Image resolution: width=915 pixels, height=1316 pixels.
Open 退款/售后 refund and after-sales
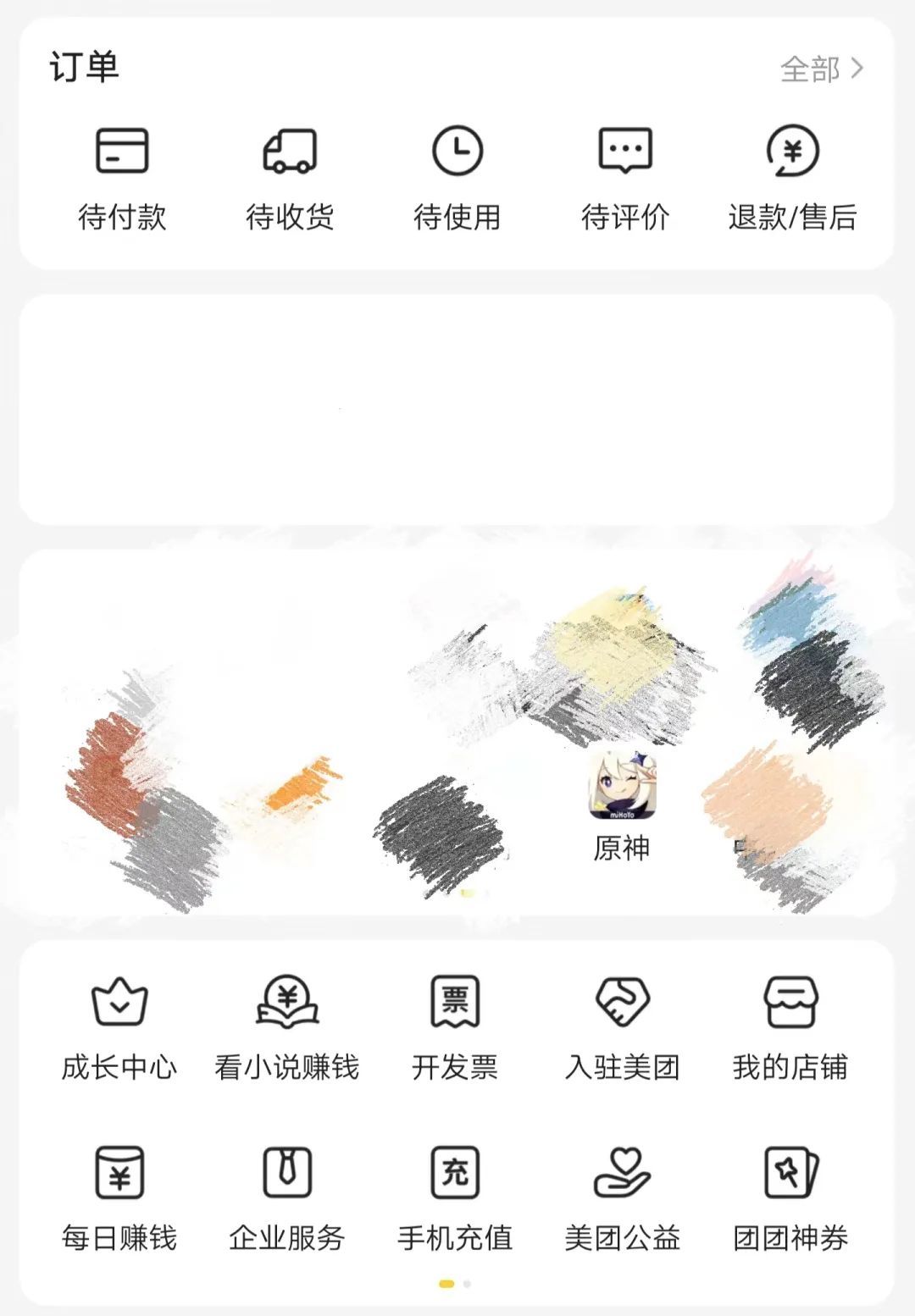click(793, 174)
